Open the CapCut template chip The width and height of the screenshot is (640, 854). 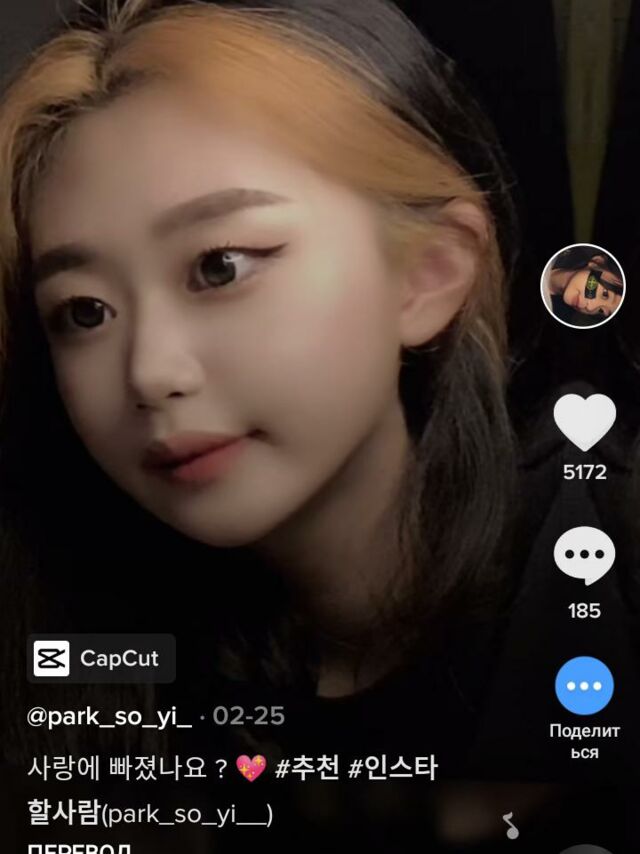101,658
